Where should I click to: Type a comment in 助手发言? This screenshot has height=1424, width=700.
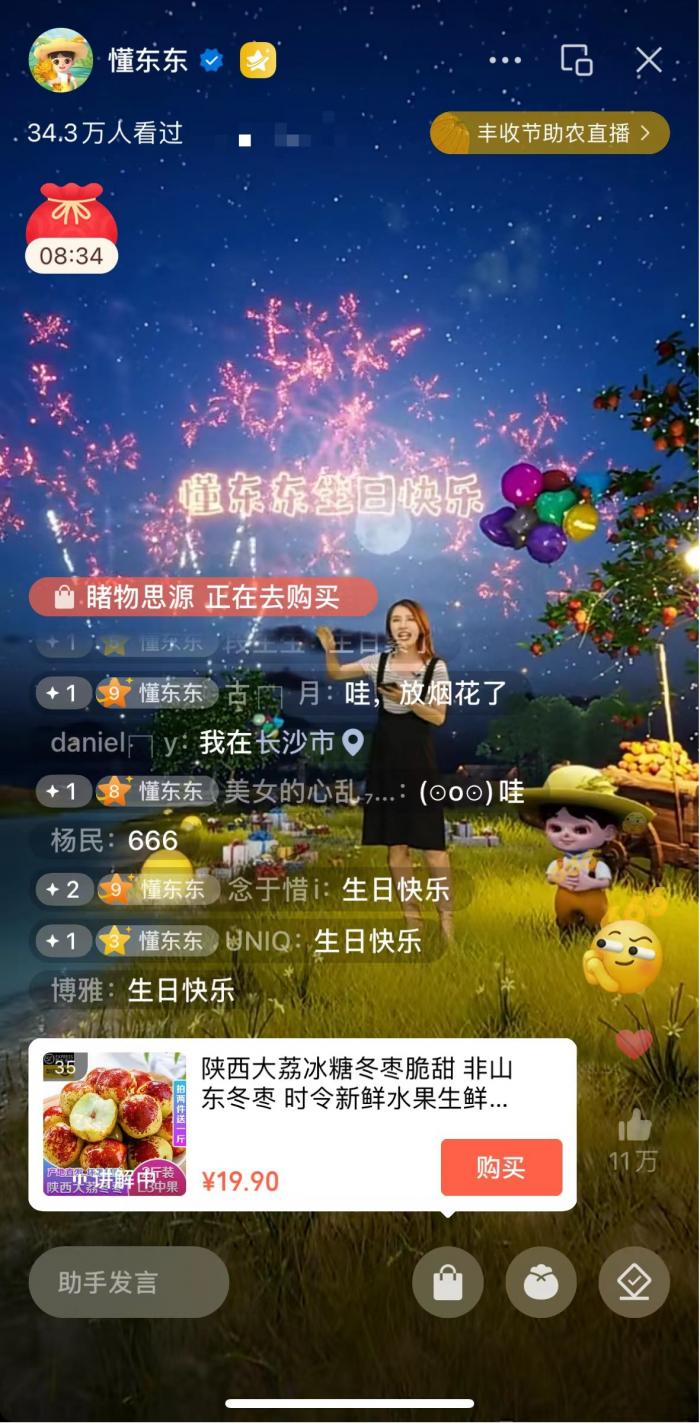(x=128, y=1282)
